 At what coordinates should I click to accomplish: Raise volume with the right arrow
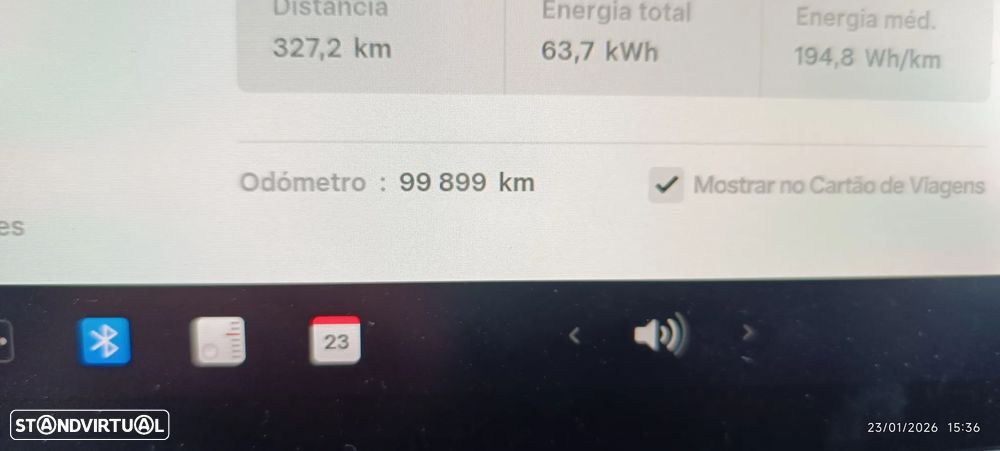(749, 334)
